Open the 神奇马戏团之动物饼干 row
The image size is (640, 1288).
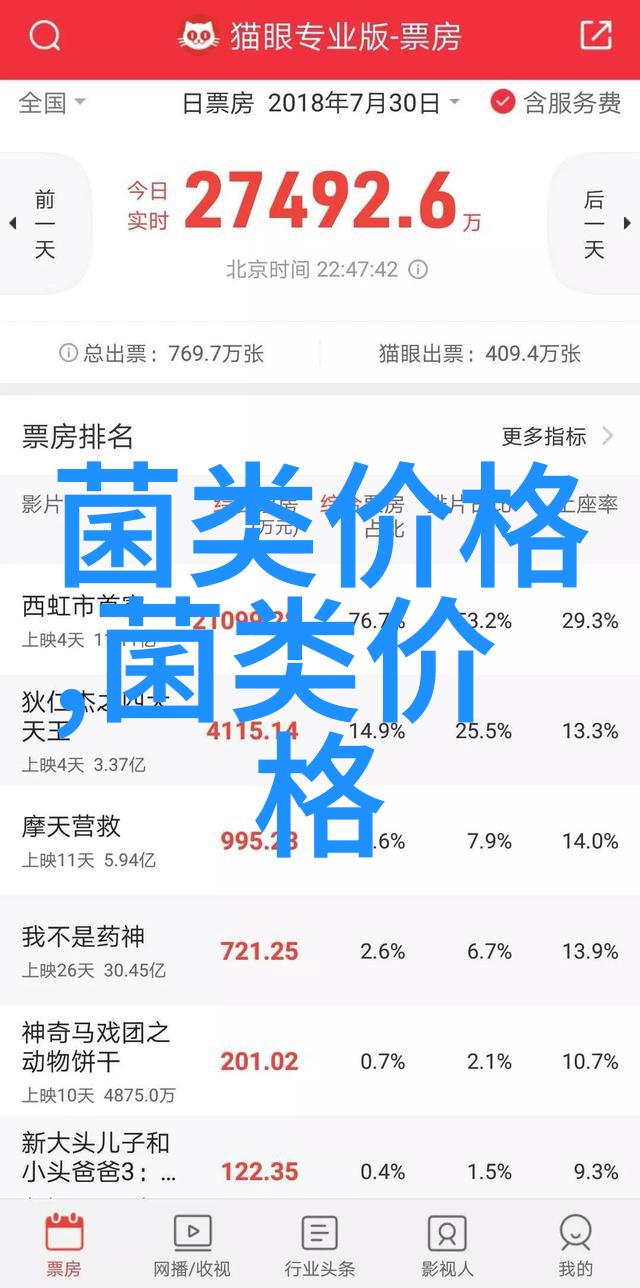click(320, 1060)
